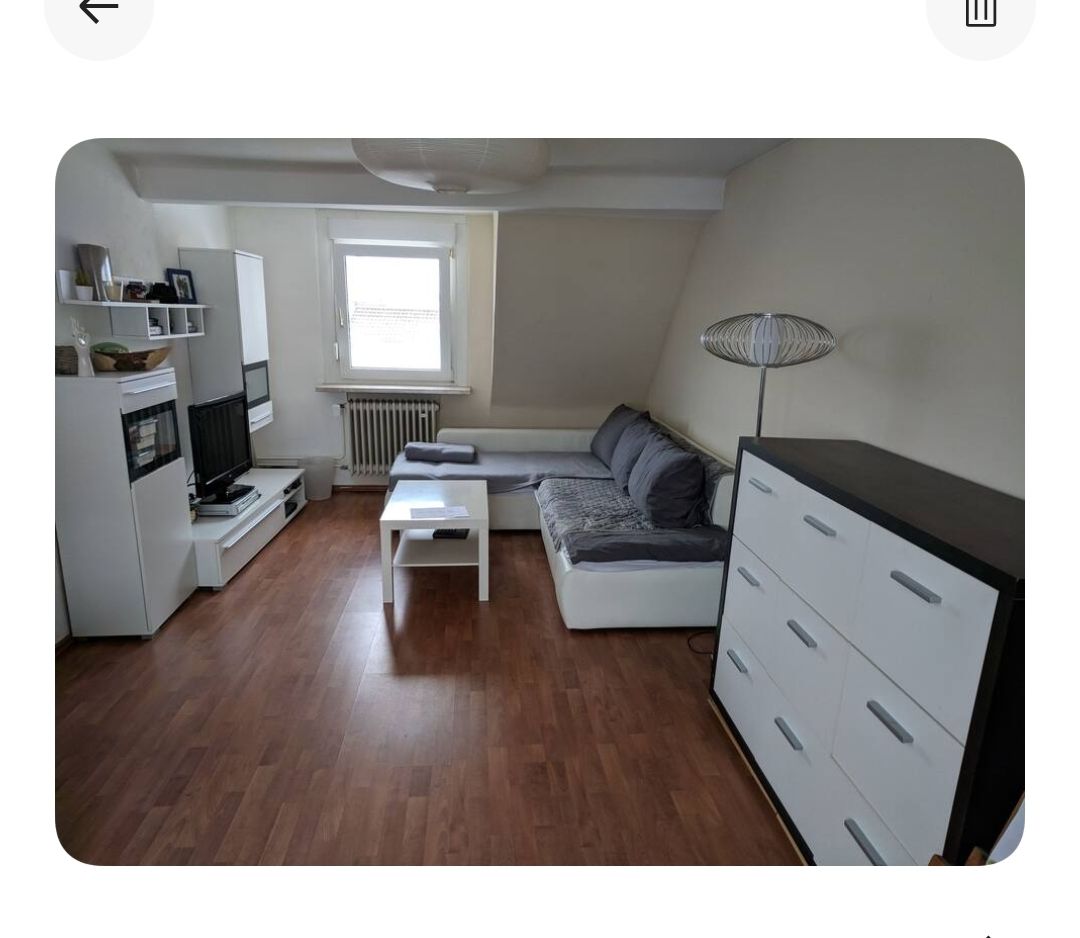The height and width of the screenshot is (938, 1080).
Task: Open the living room photo
Action: 540,501
